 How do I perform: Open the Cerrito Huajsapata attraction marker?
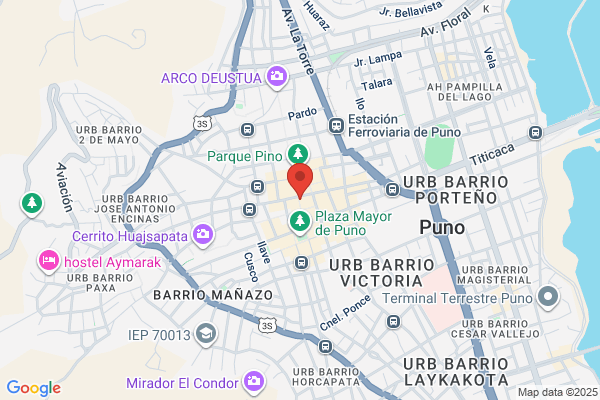coord(203,235)
